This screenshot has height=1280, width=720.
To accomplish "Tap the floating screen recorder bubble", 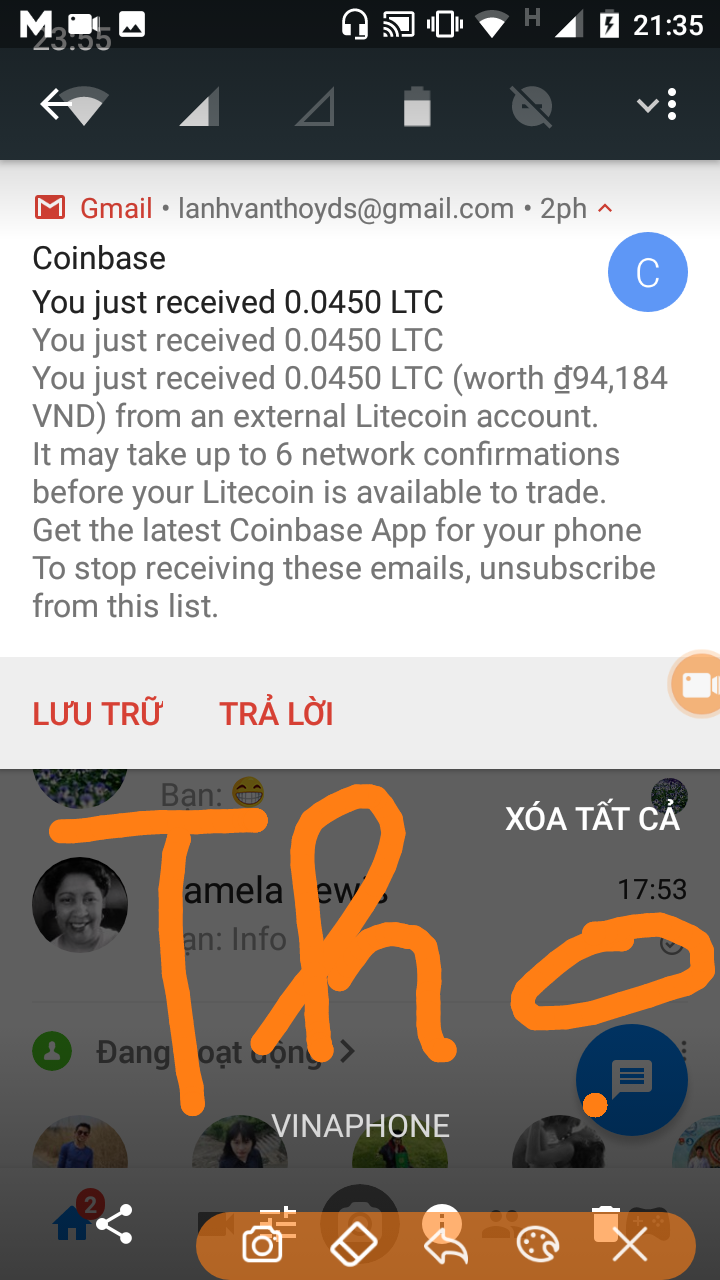I will [697, 685].
